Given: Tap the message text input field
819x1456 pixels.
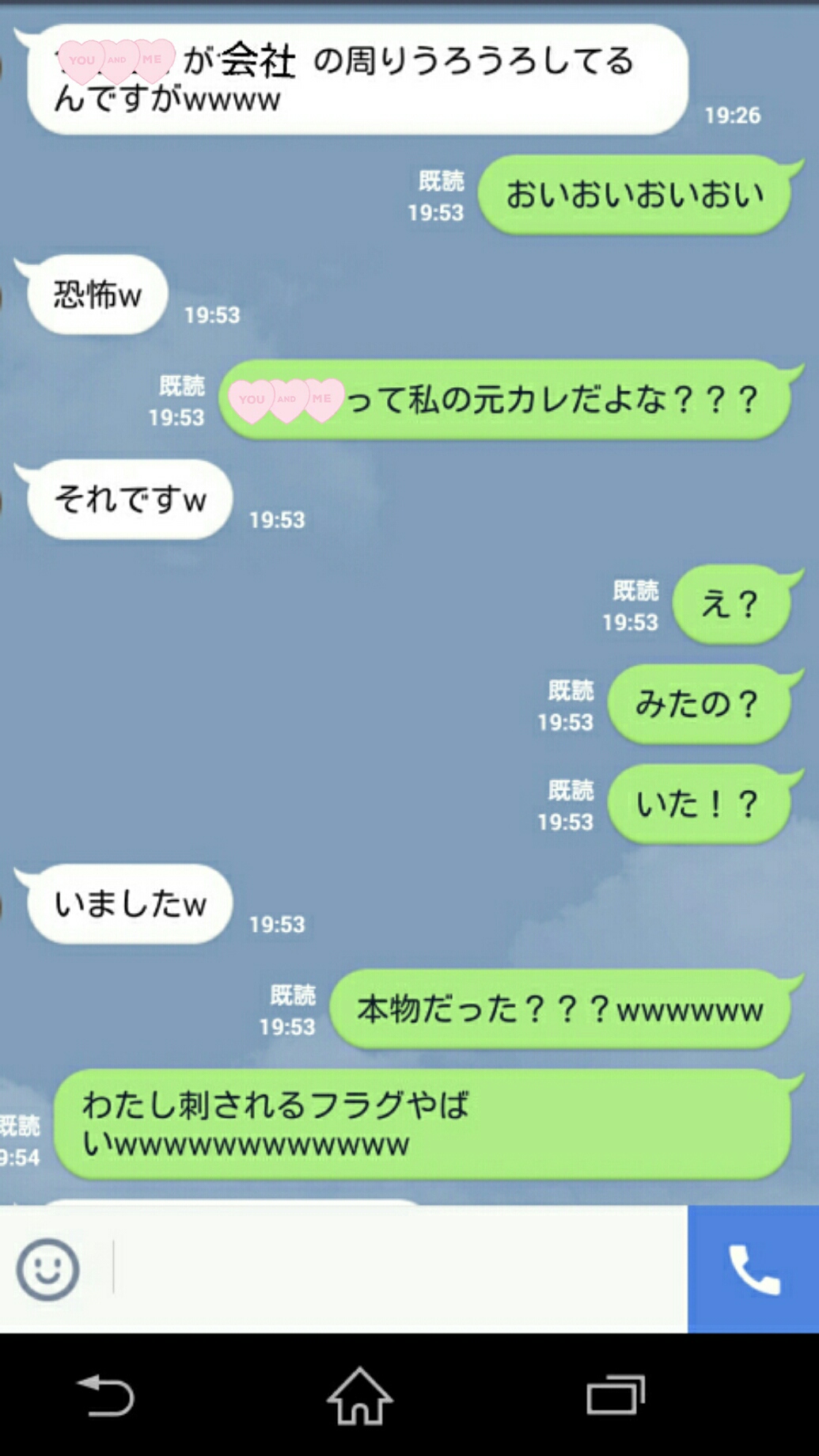Looking at the screenshot, I should (x=400, y=1268).
